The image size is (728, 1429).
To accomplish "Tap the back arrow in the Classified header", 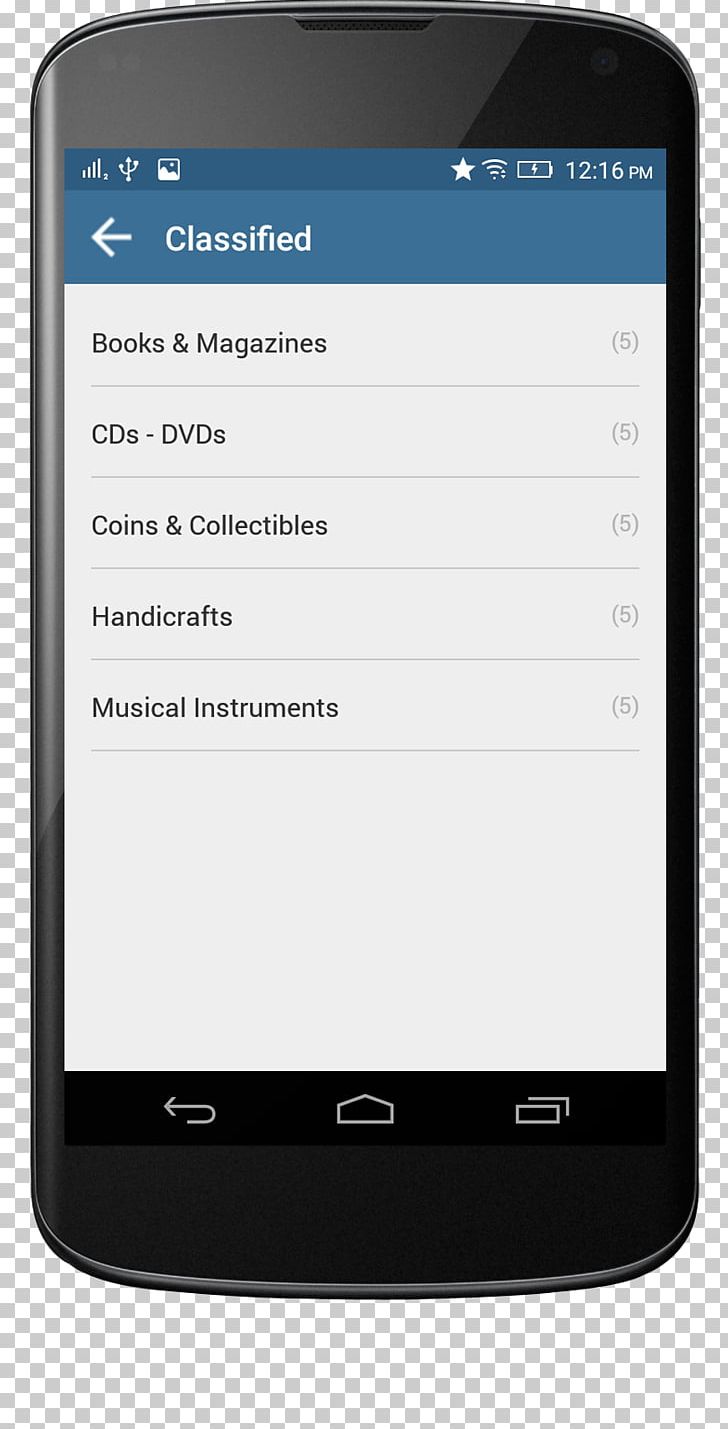I will click(111, 237).
